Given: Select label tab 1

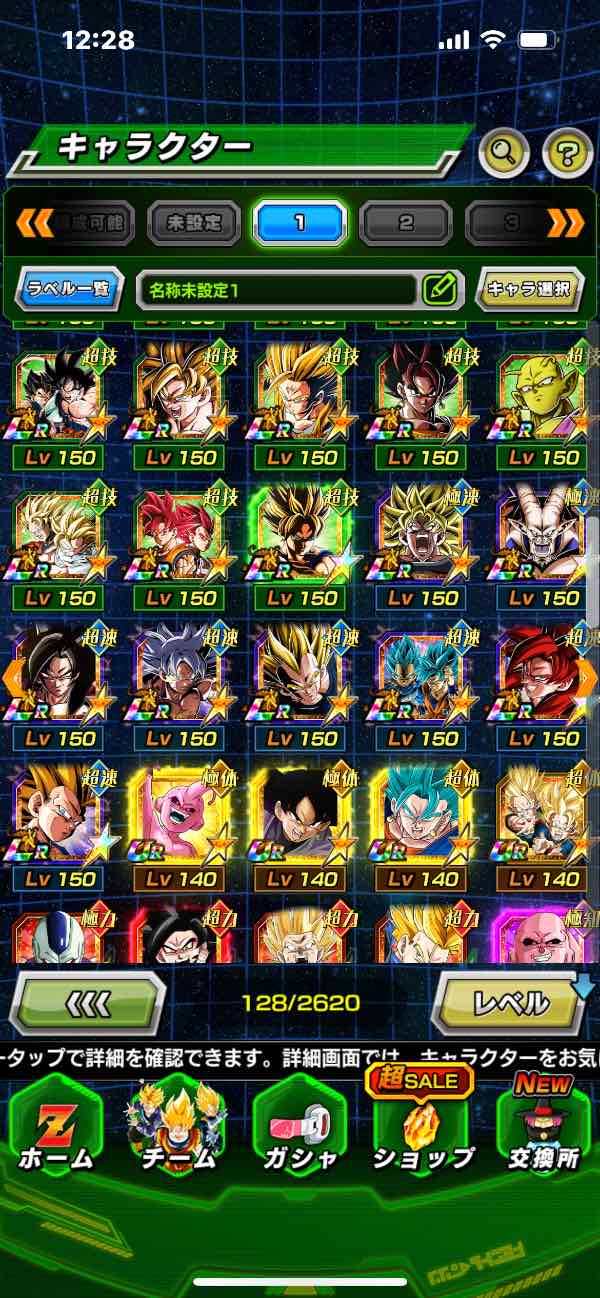Looking at the screenshot, I should [x=299, y=223].
